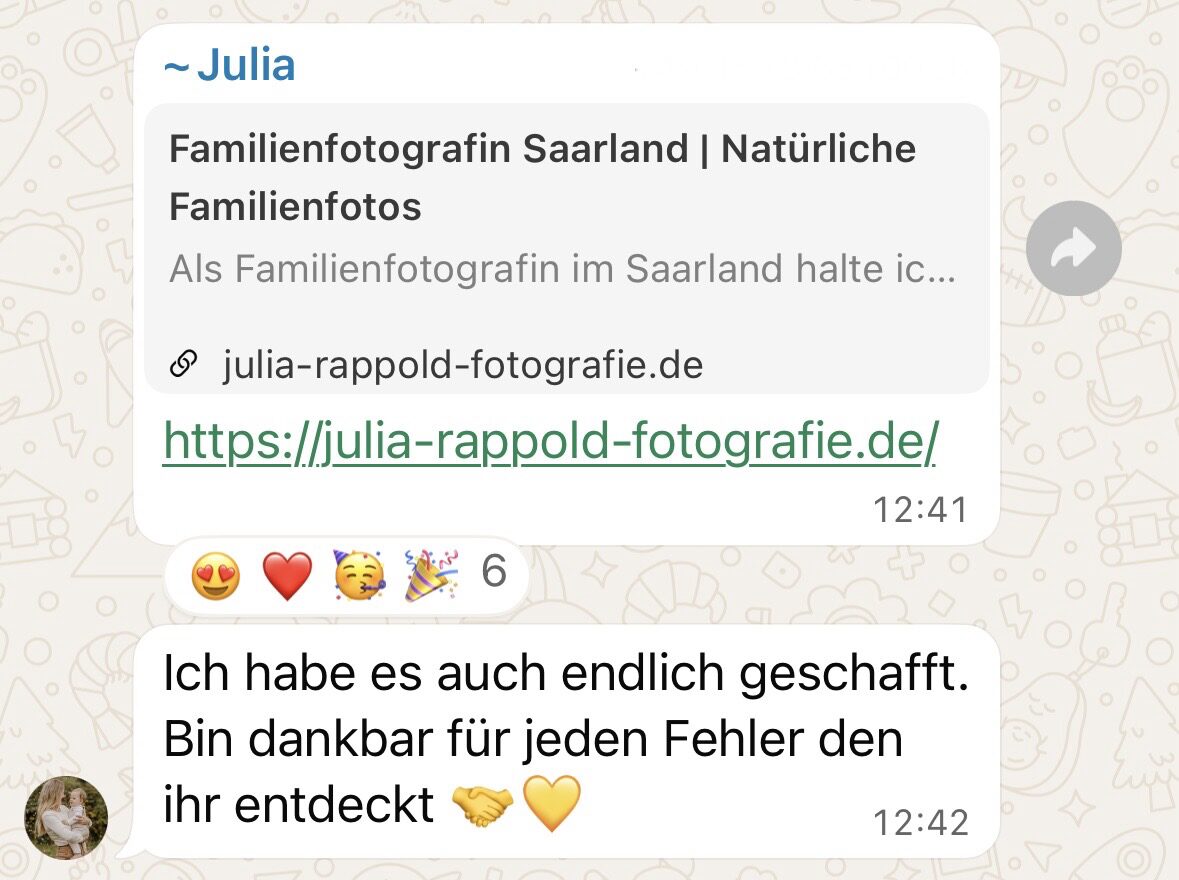
Task: Open the Familienfotografin Saarland link preview card
Action: [565, 248]
